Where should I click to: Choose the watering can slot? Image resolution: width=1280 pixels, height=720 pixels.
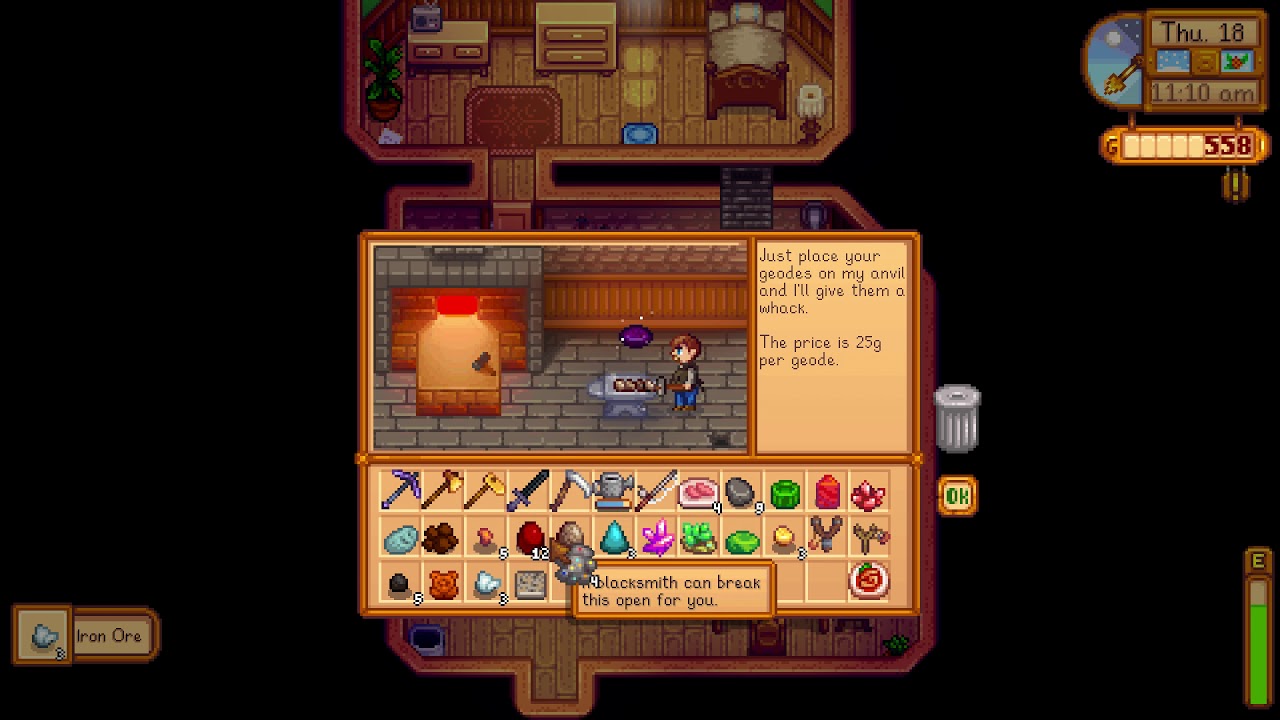[x=613, y=491]
